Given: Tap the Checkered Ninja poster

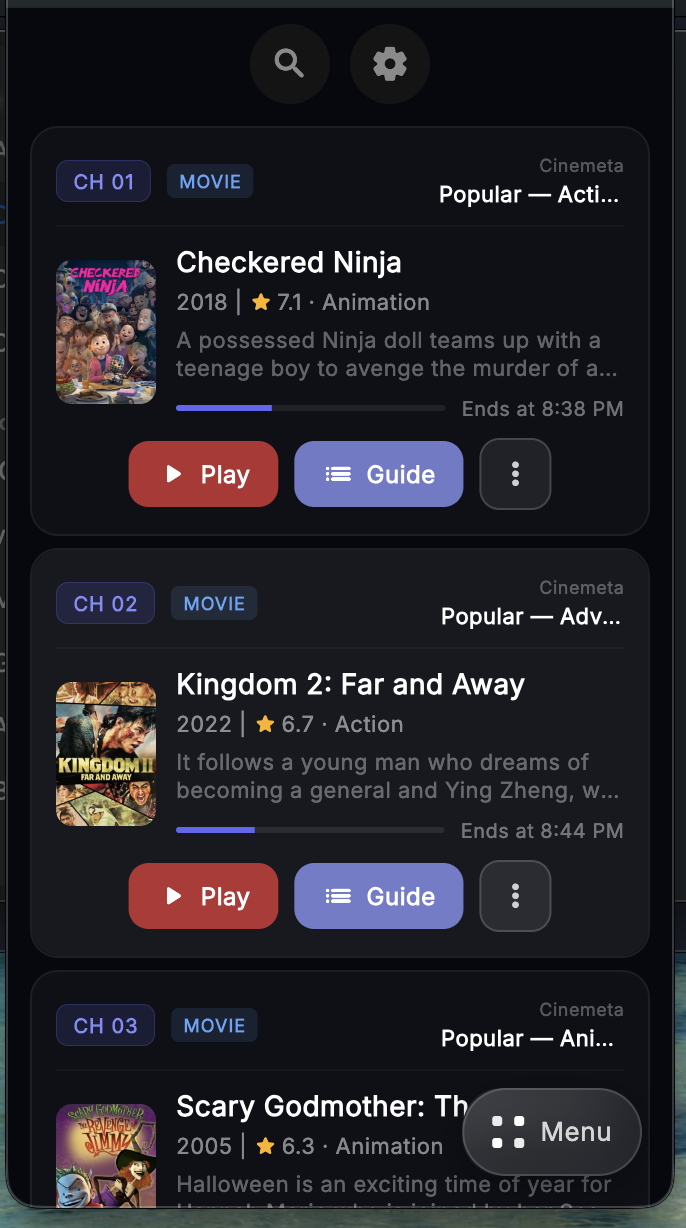Looking at the screenshot, I should tap(106, 332).
